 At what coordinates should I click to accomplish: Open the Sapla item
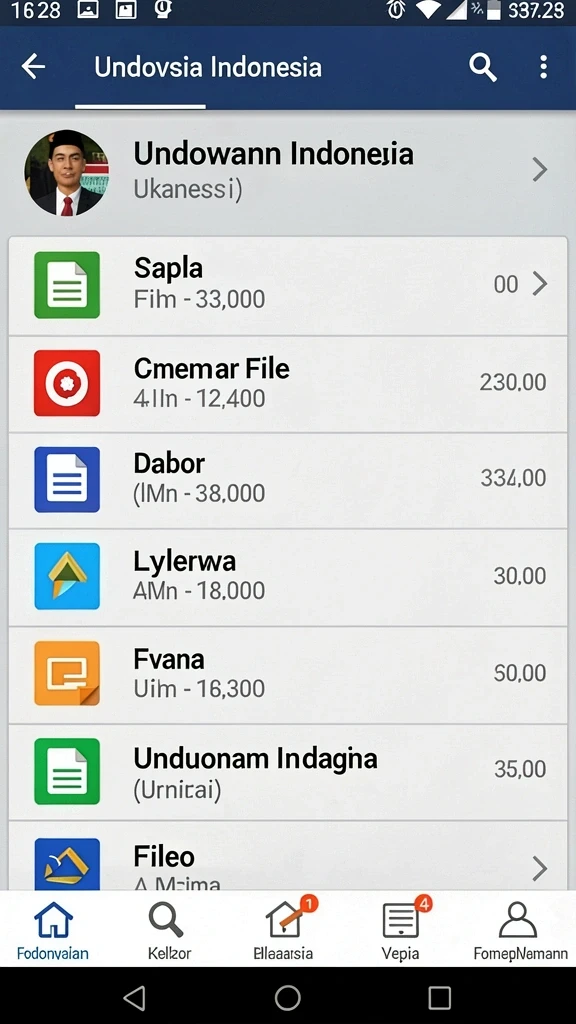point(288,286)
